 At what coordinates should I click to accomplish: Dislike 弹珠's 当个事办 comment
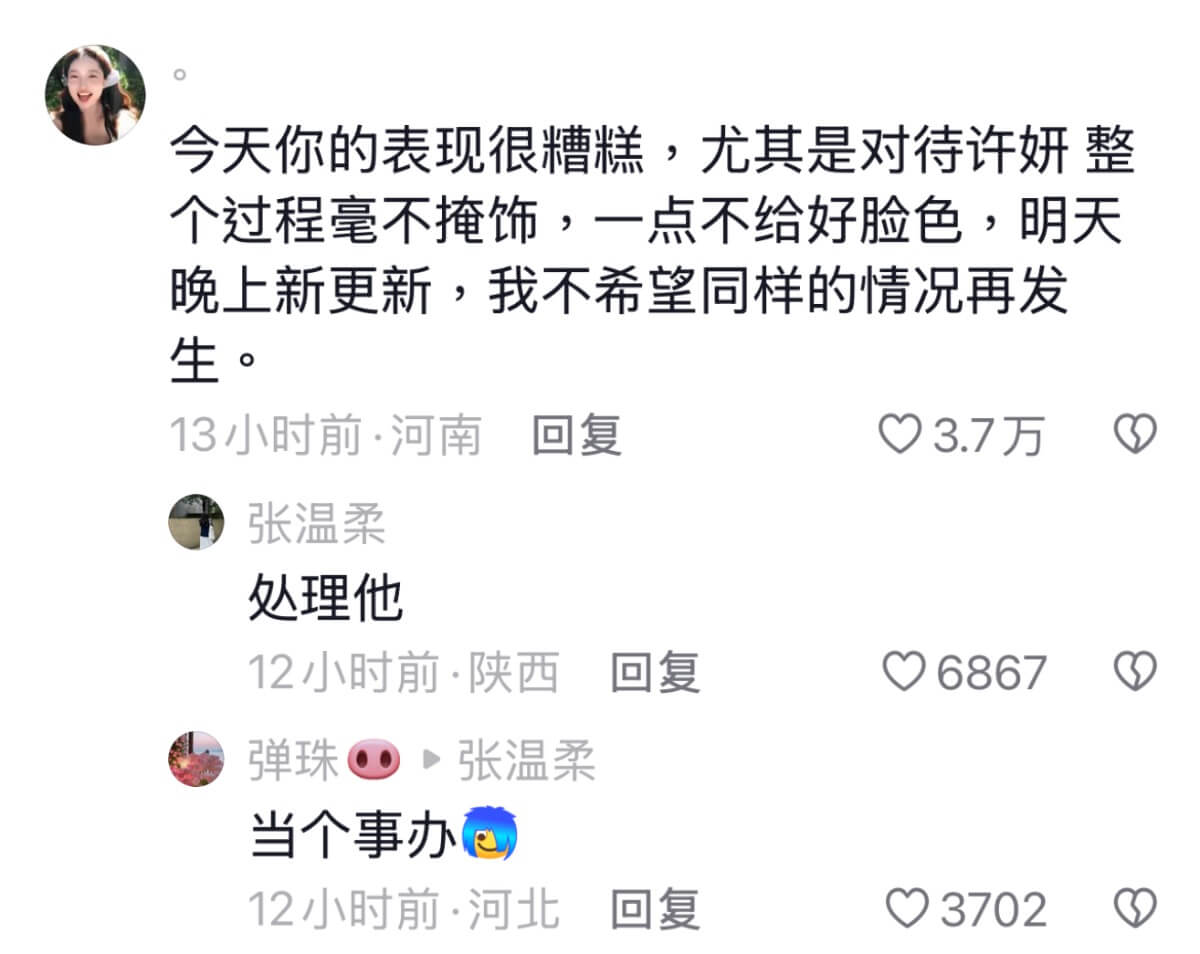[x=1135, y=909]
